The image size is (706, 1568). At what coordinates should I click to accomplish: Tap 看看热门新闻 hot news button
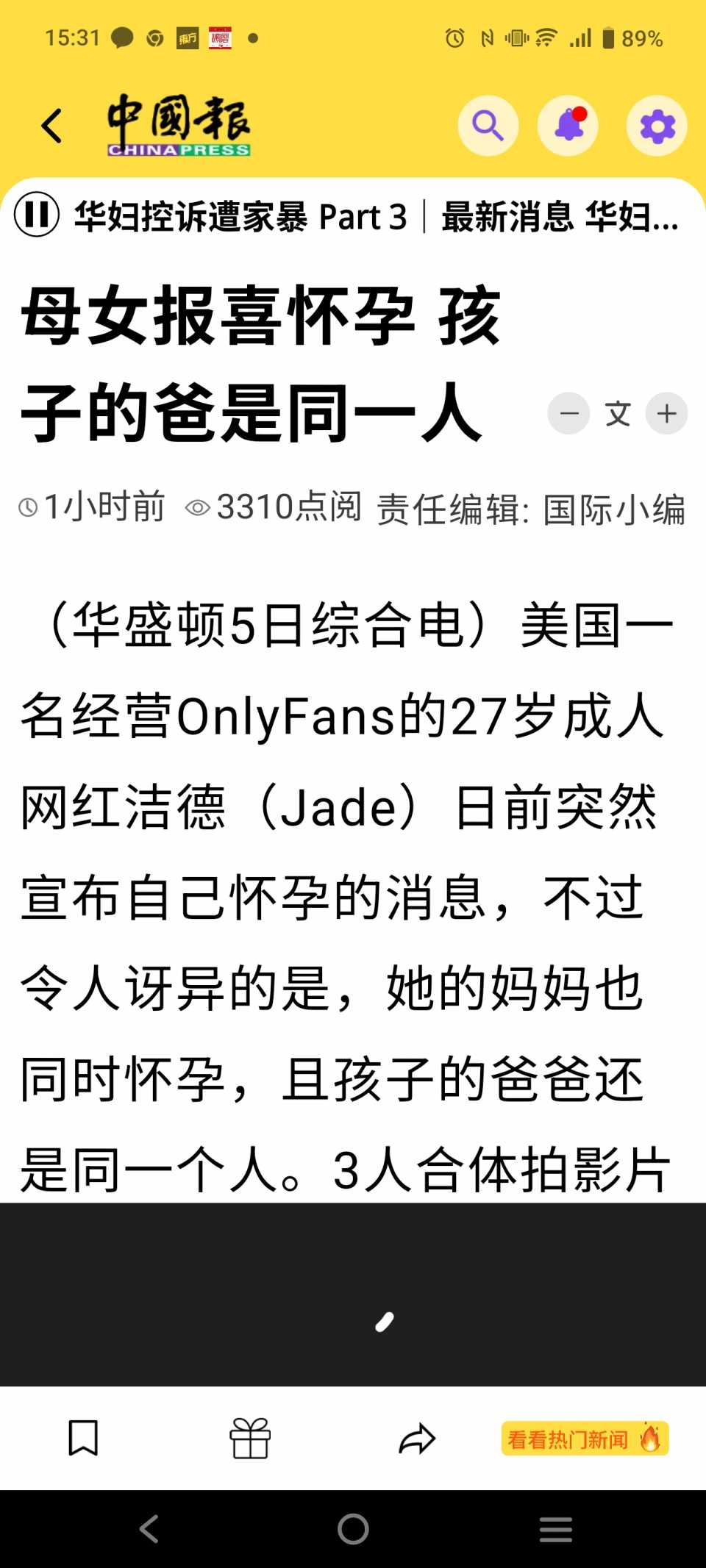(x=585, y=1439)
